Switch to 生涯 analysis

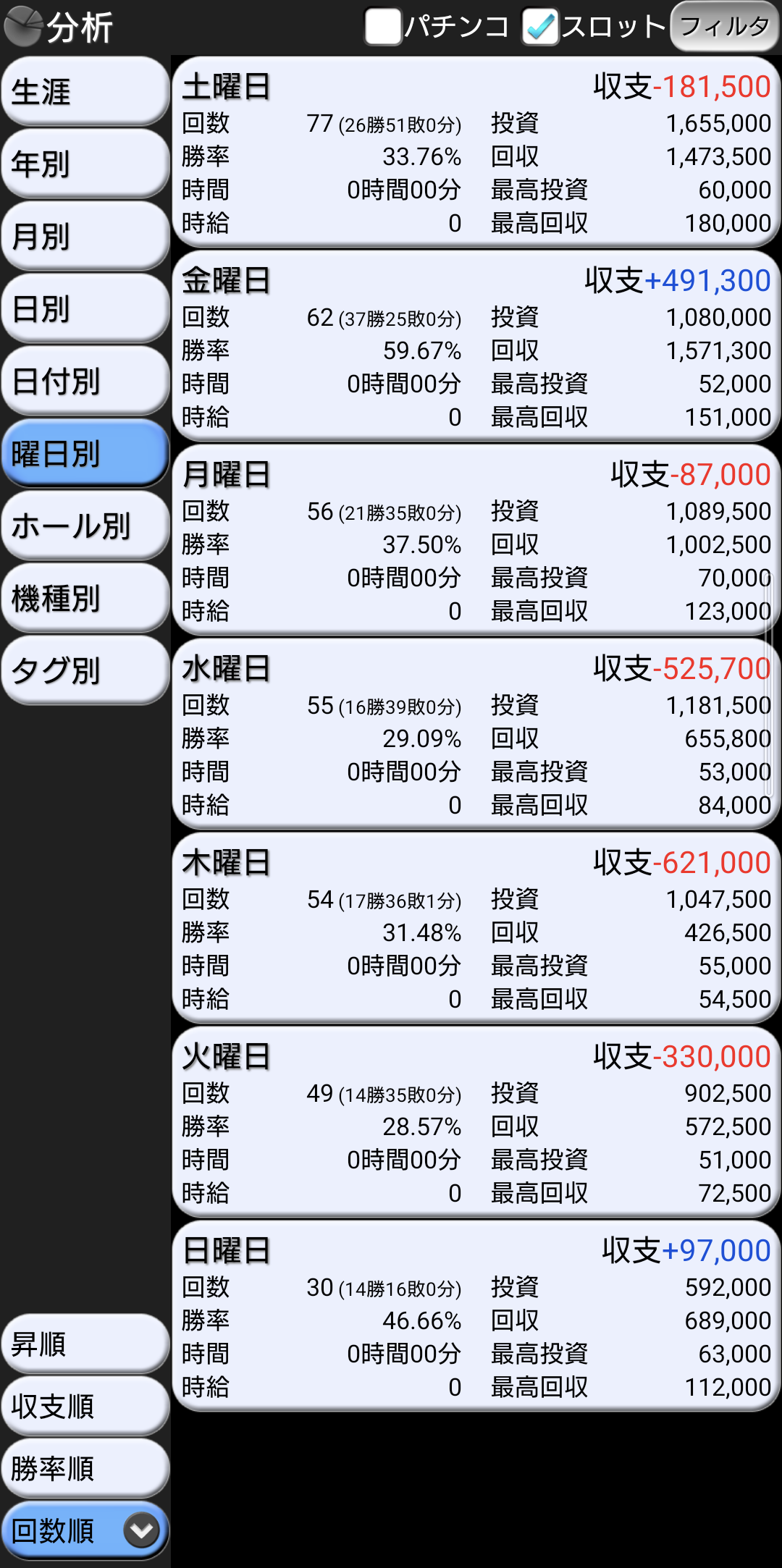coord(85,91)
